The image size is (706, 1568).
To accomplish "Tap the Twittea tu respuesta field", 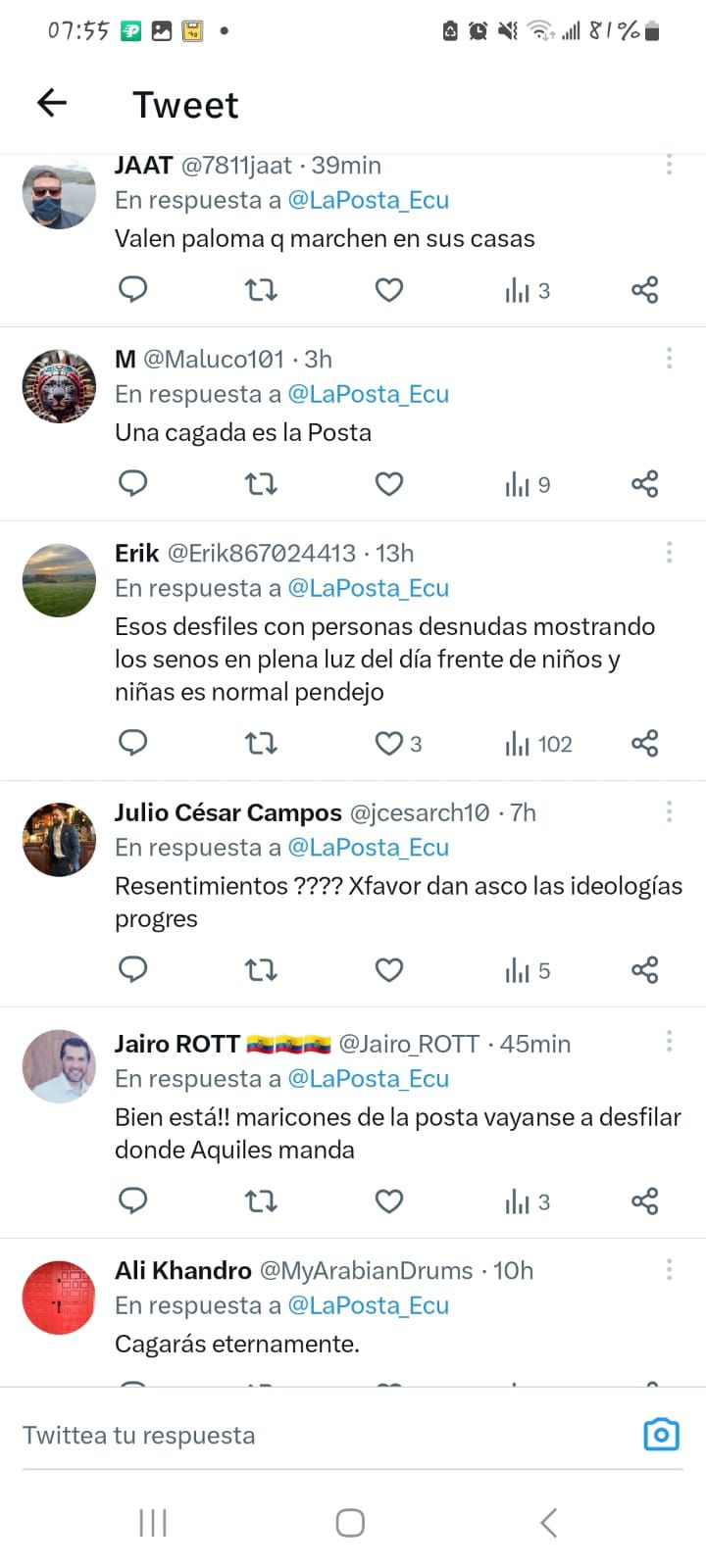I will pyautogui.click(x=294, y=1435).
